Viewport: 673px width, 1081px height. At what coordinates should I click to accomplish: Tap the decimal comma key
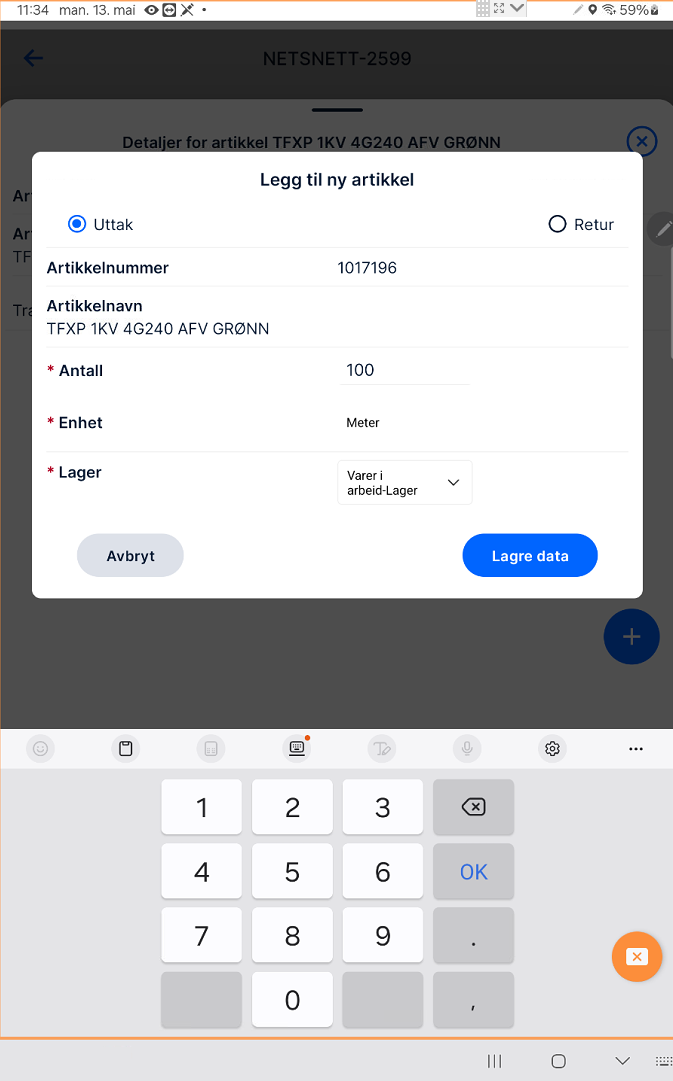pyautogui.click(x=473, y=1000)
